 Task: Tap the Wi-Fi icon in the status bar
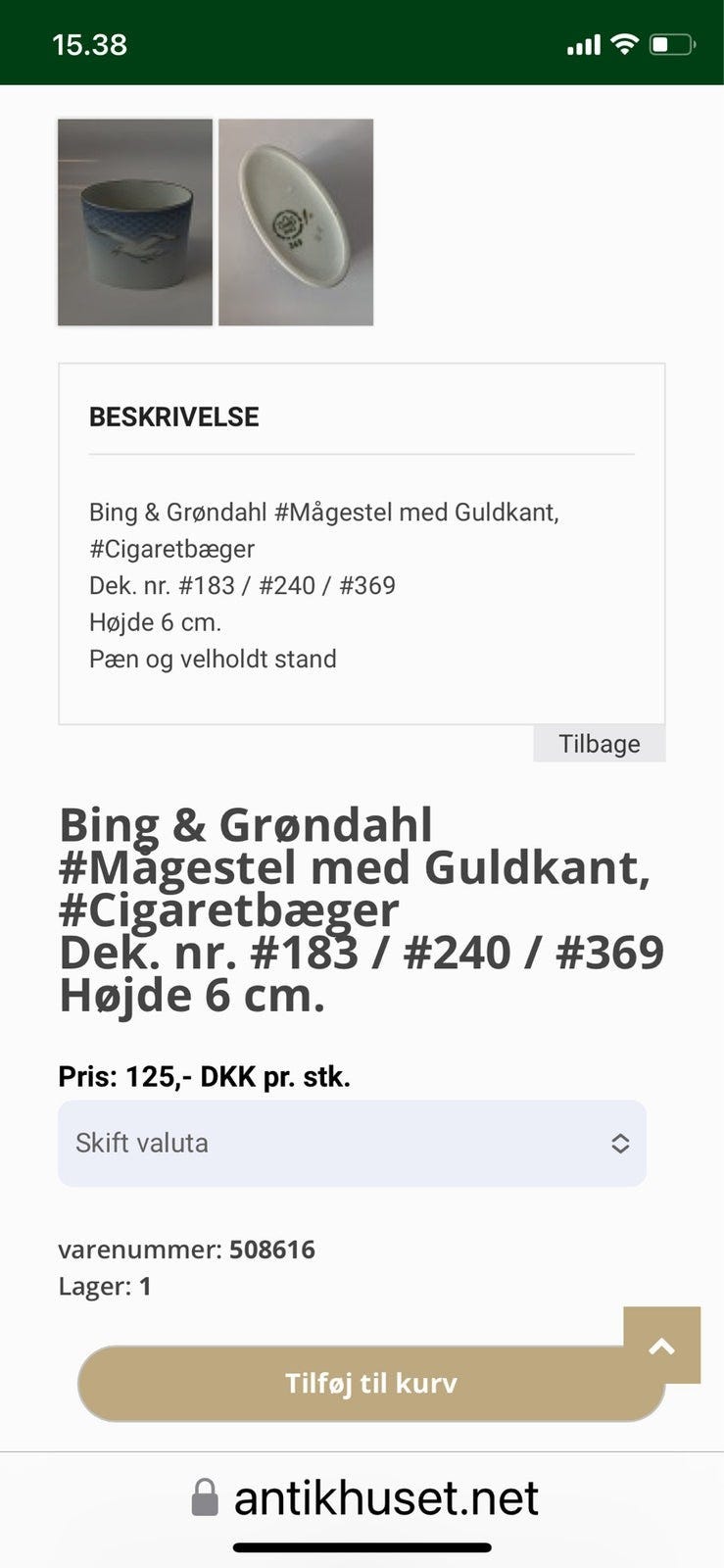click(624, 43)
